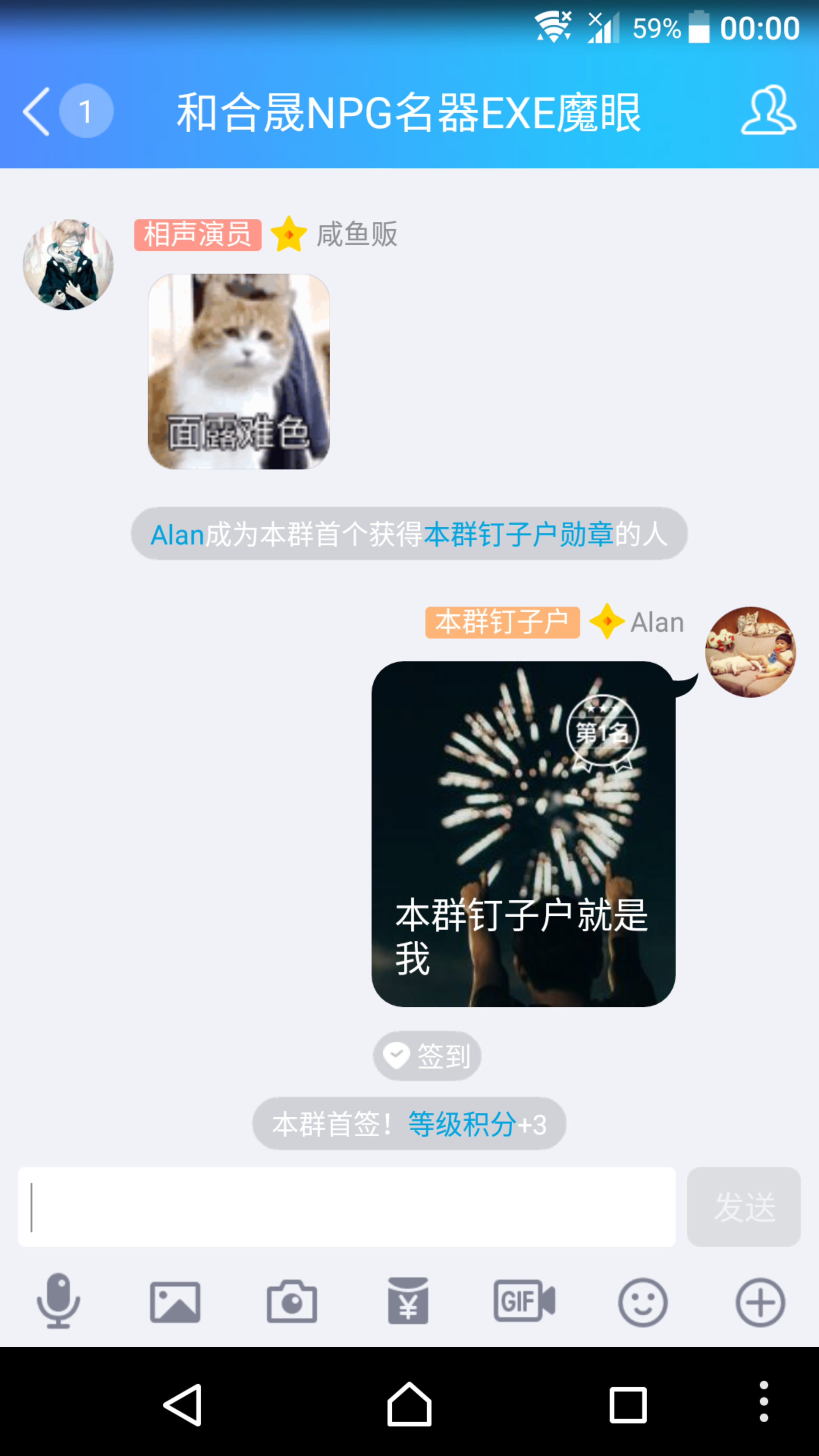This screenshot has width=819, height=1456.
Task: Tap the 签到 check-in chip
Action: click(x=427, y=1055)
